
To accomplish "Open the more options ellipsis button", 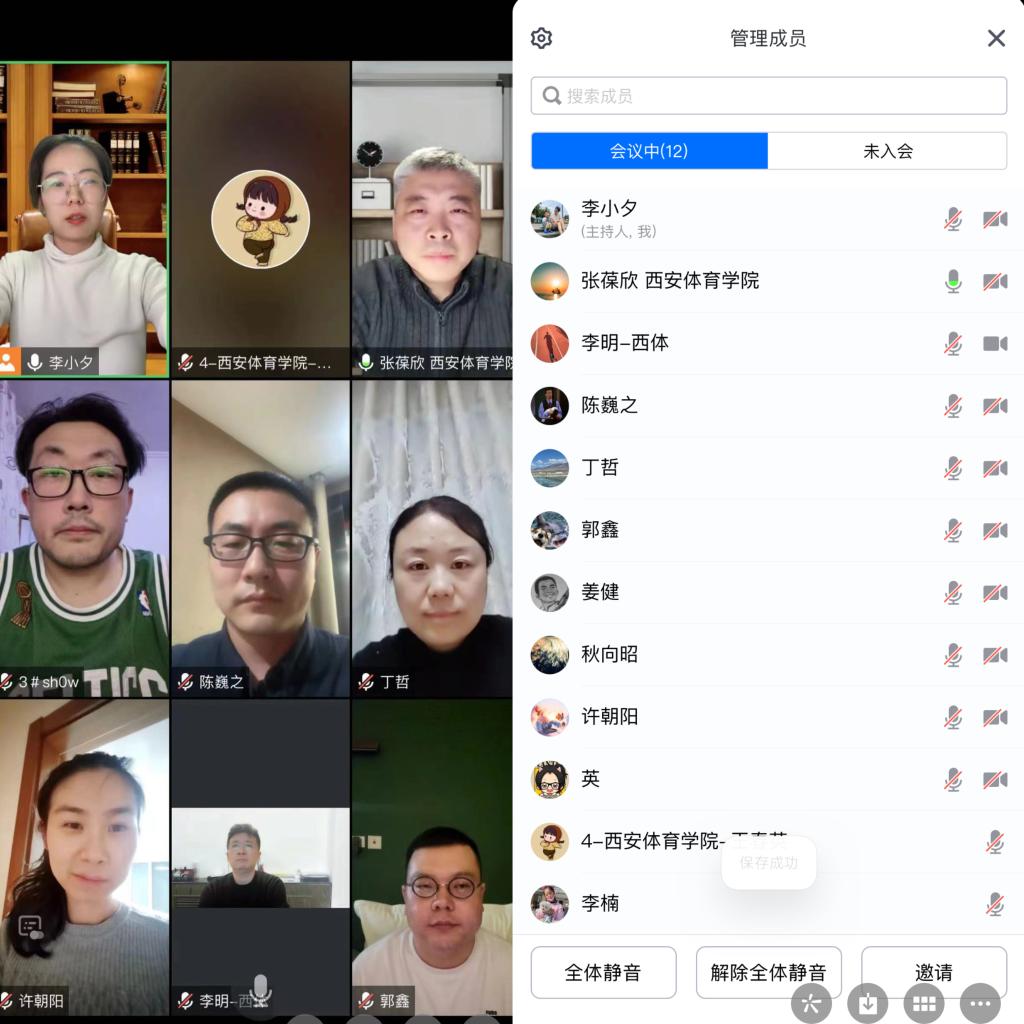I will 980,1004.
